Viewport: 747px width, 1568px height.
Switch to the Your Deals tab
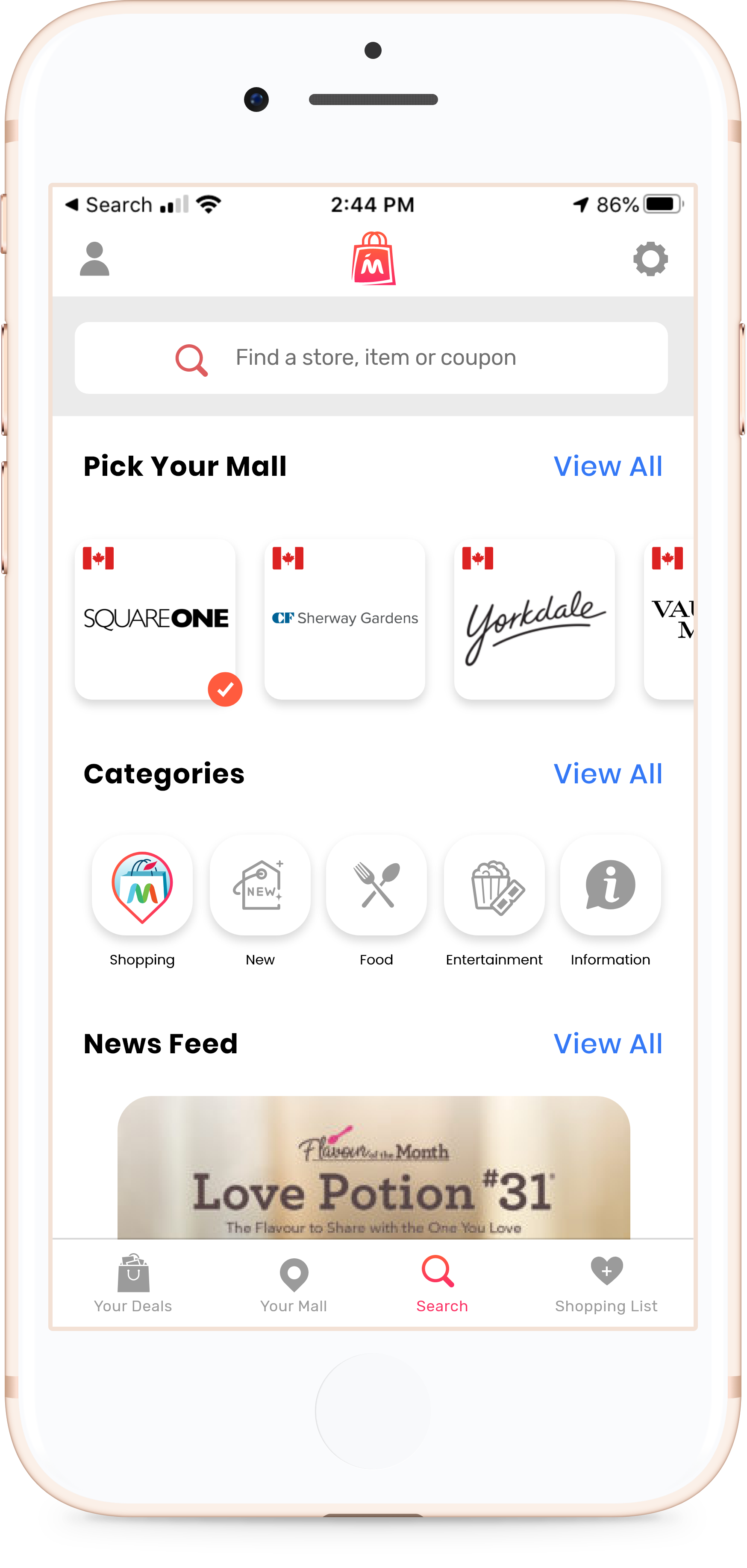point(133,1284)
